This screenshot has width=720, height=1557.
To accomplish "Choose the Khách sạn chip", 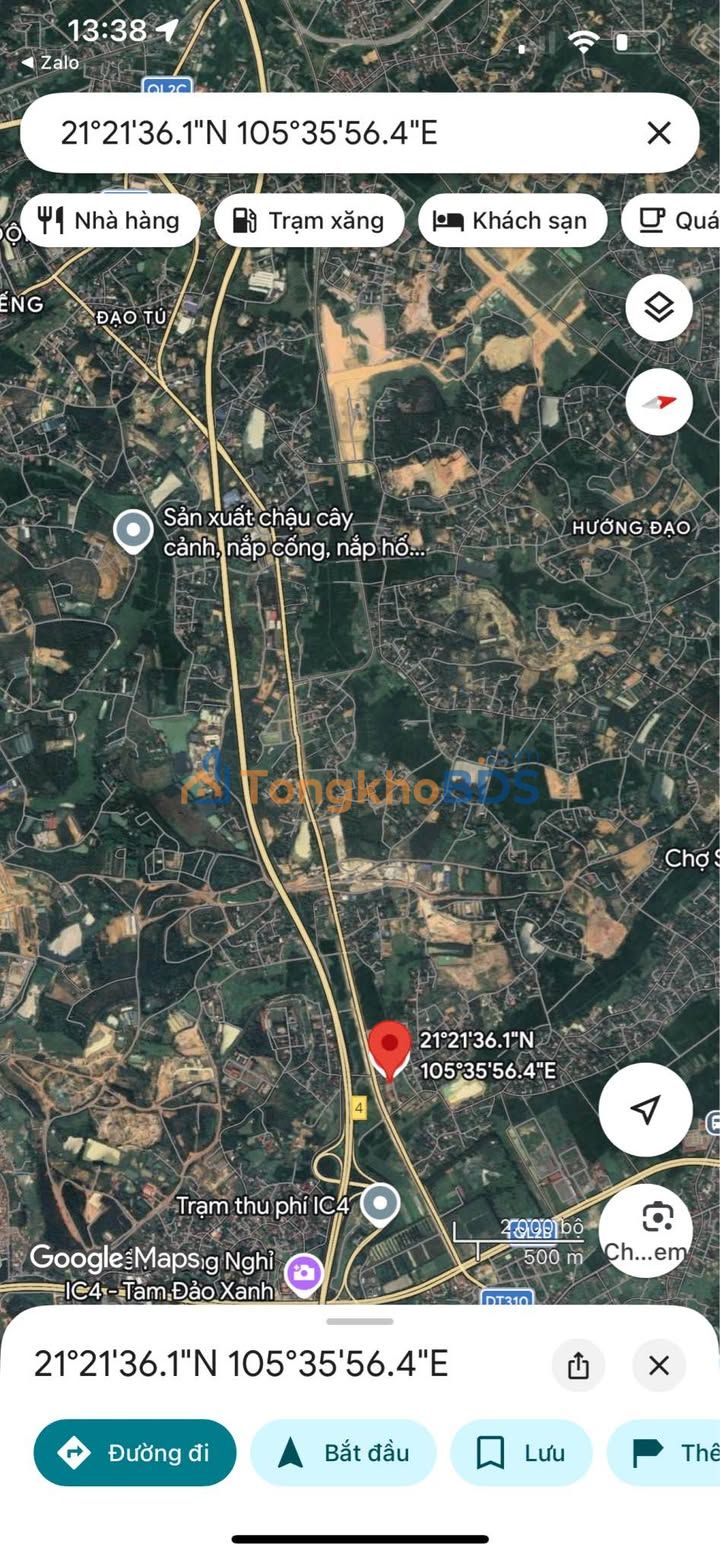I will [x=512, y=220].
